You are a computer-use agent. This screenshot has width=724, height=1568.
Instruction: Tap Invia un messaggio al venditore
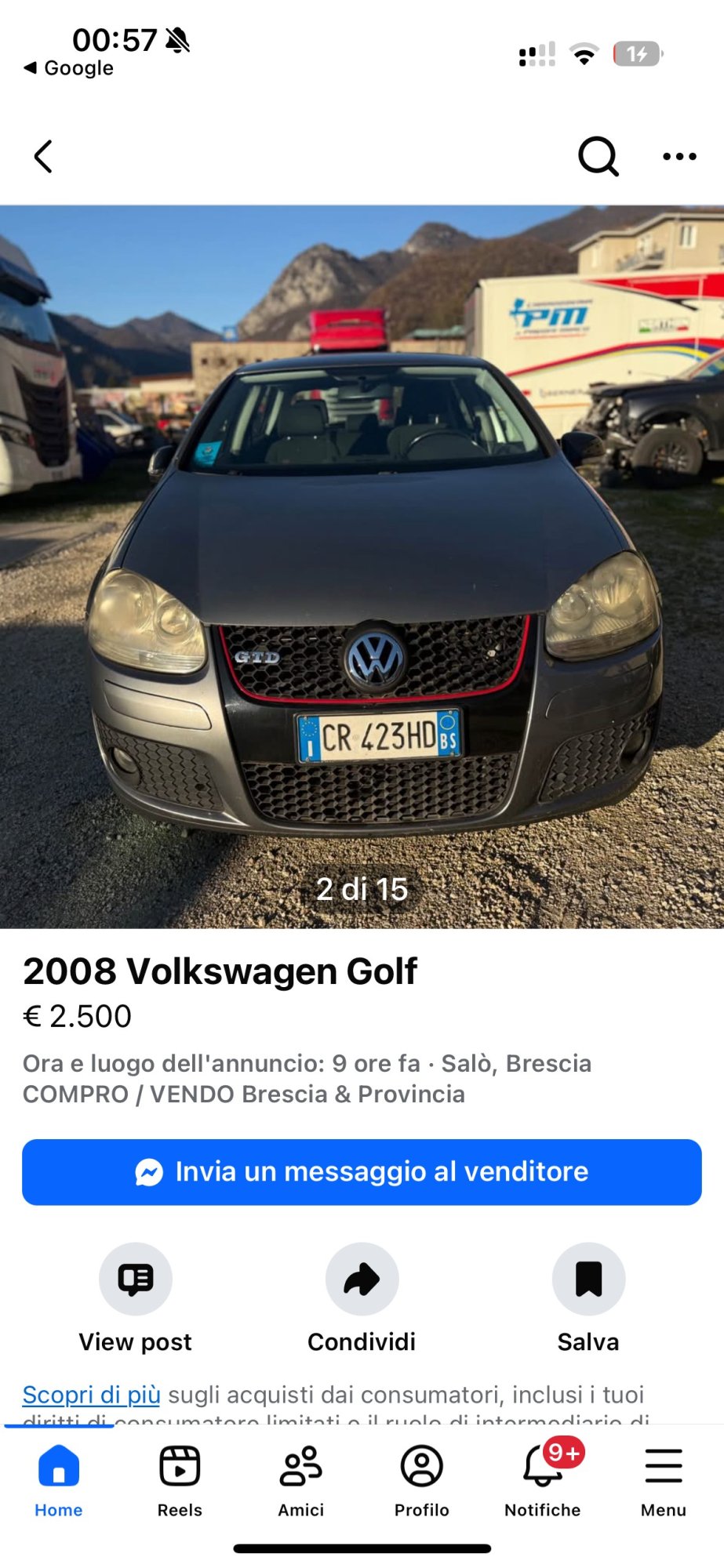click(361, 1171)
